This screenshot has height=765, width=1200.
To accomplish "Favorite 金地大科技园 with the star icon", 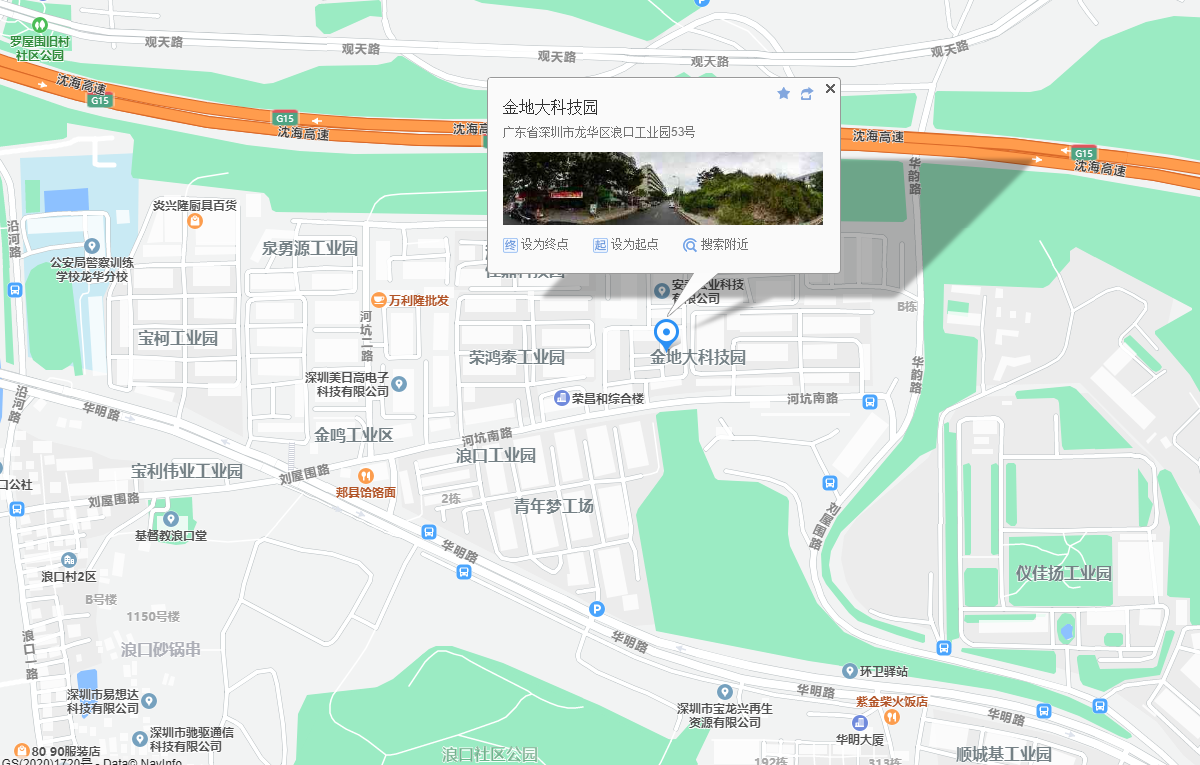I will click(784, 93).
